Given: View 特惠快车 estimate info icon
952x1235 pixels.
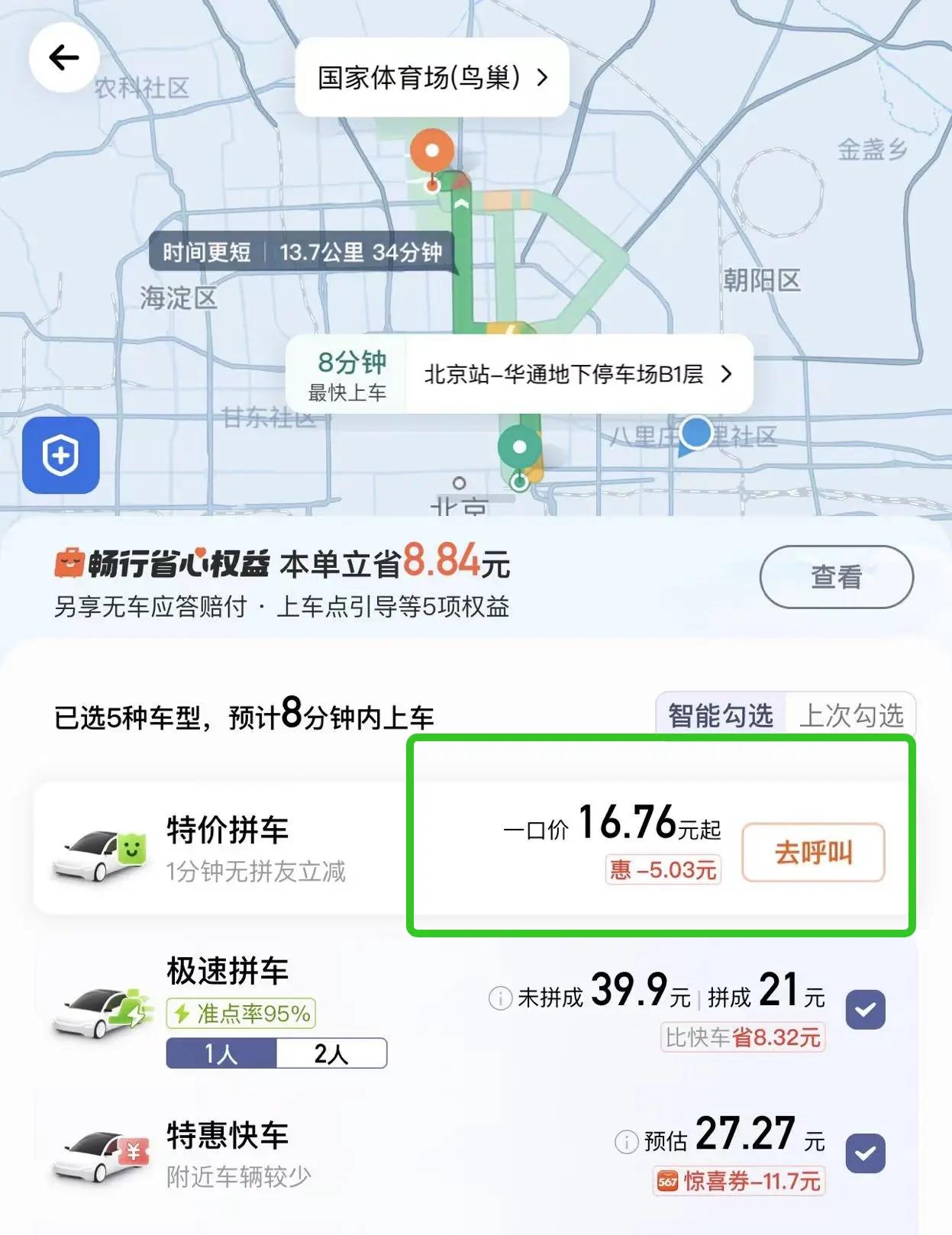Looking at the screenshot, I should 626,1142.
